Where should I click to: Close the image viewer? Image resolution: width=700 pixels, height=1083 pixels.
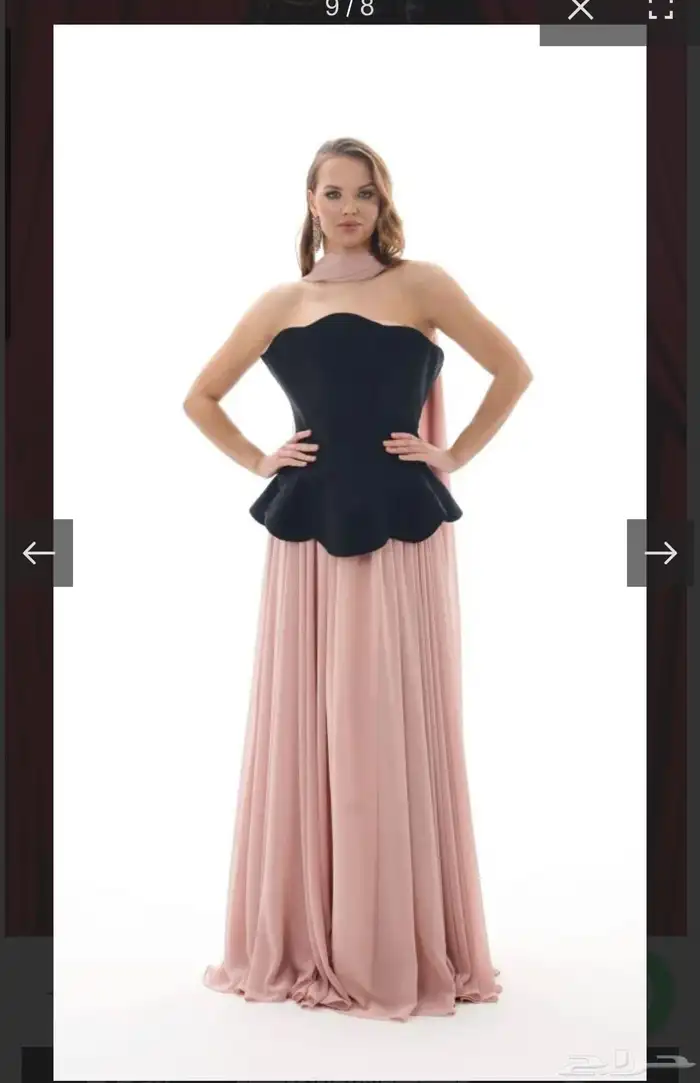pyautogui.click(x=580, y=10)
